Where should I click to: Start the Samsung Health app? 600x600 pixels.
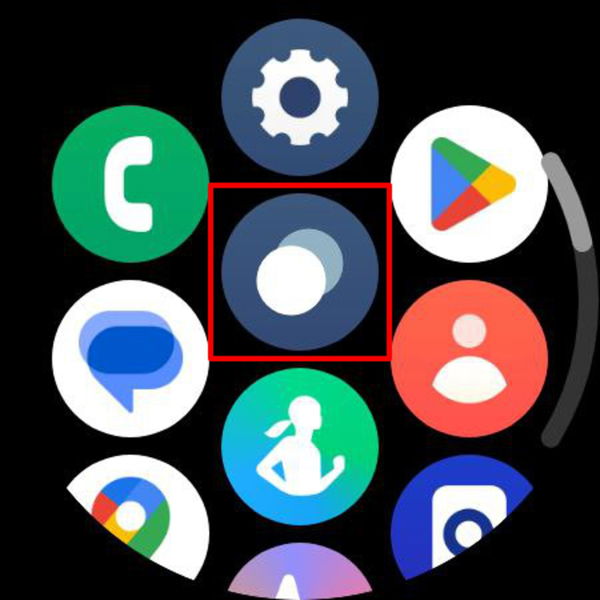pos(300,447)
